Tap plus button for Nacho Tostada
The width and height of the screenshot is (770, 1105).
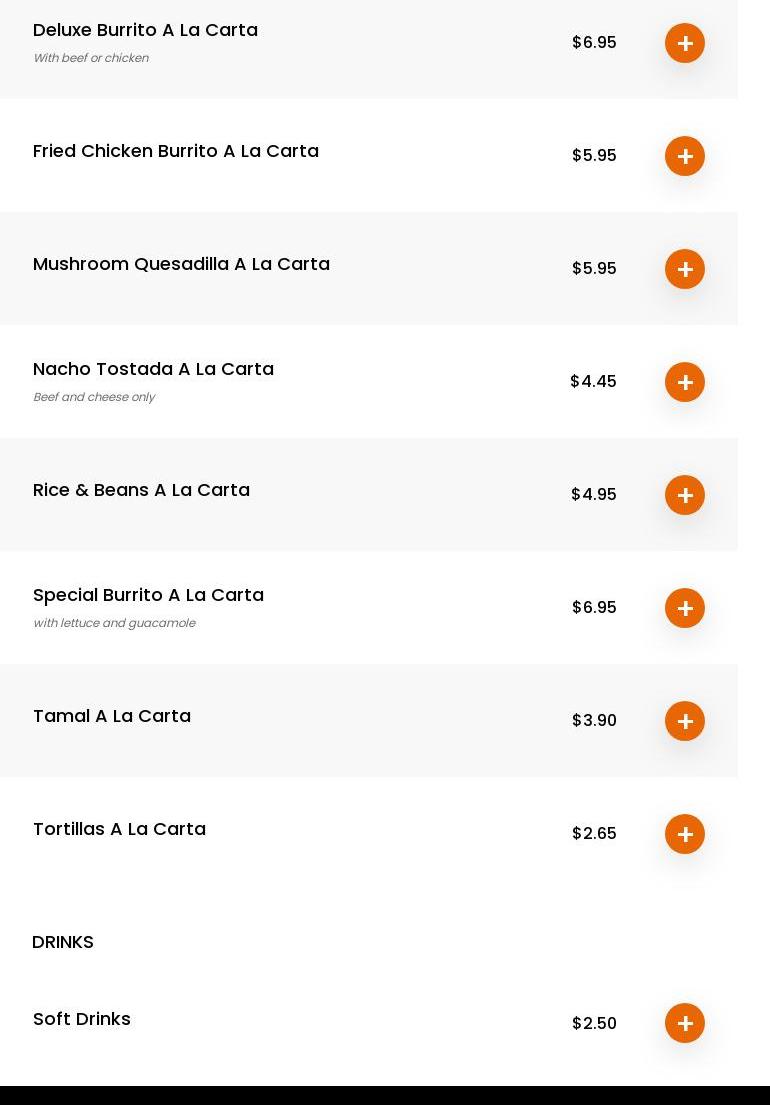tap(685, 382)
